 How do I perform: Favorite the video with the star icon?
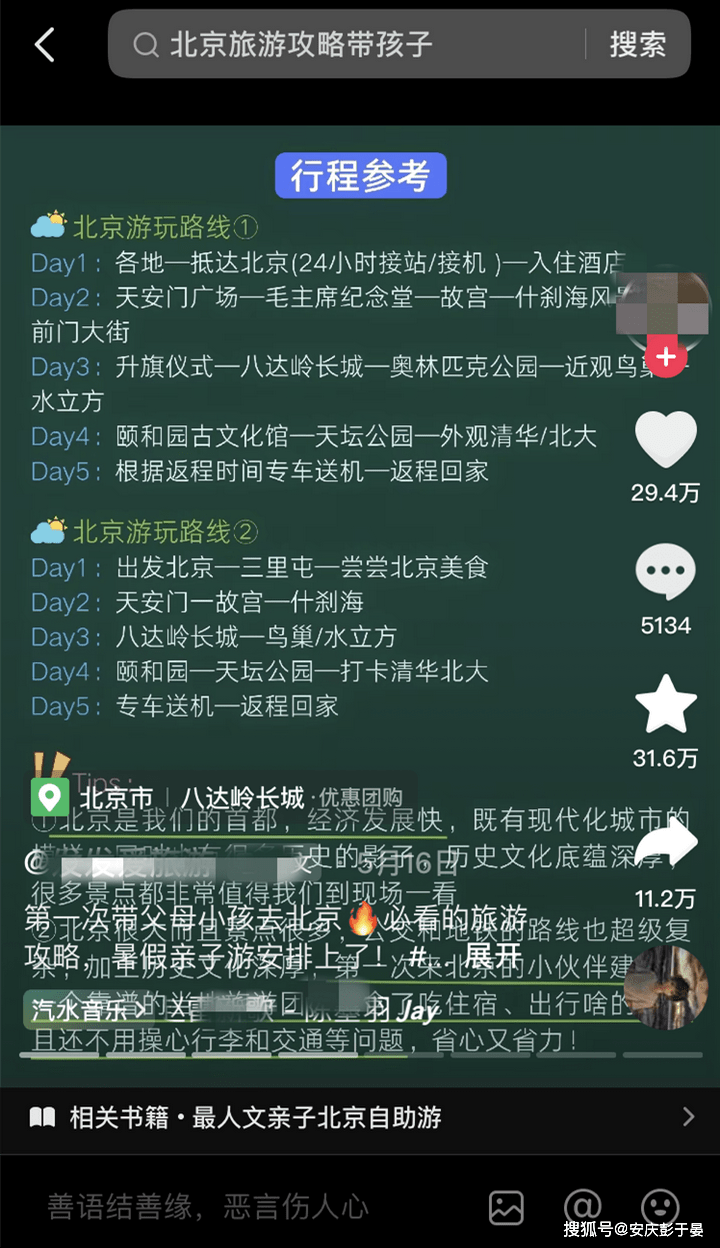click(x=666, y=705)
